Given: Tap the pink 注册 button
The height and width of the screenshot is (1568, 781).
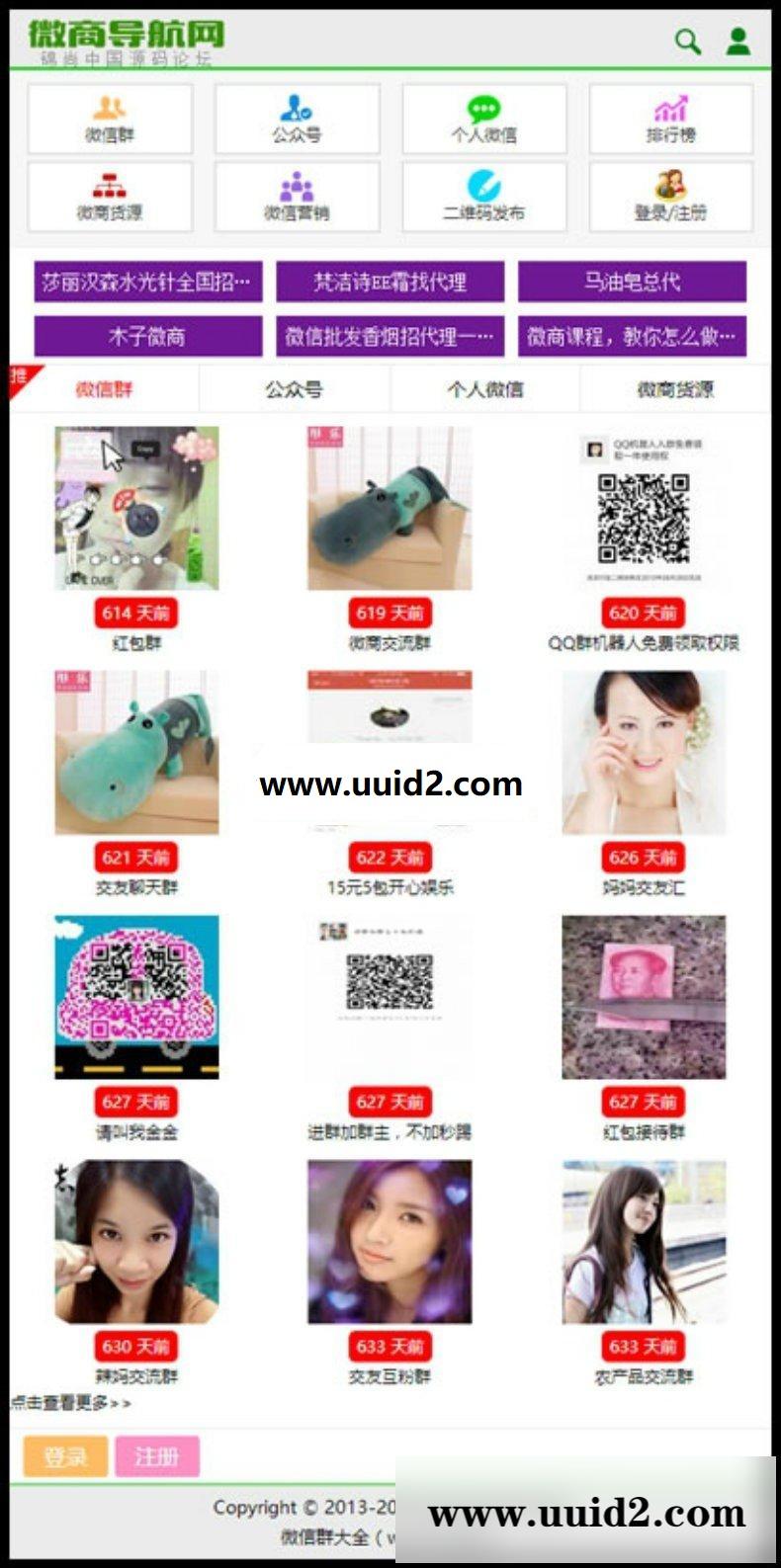Looking at the screenshot, I should (x=157, y=1456).
